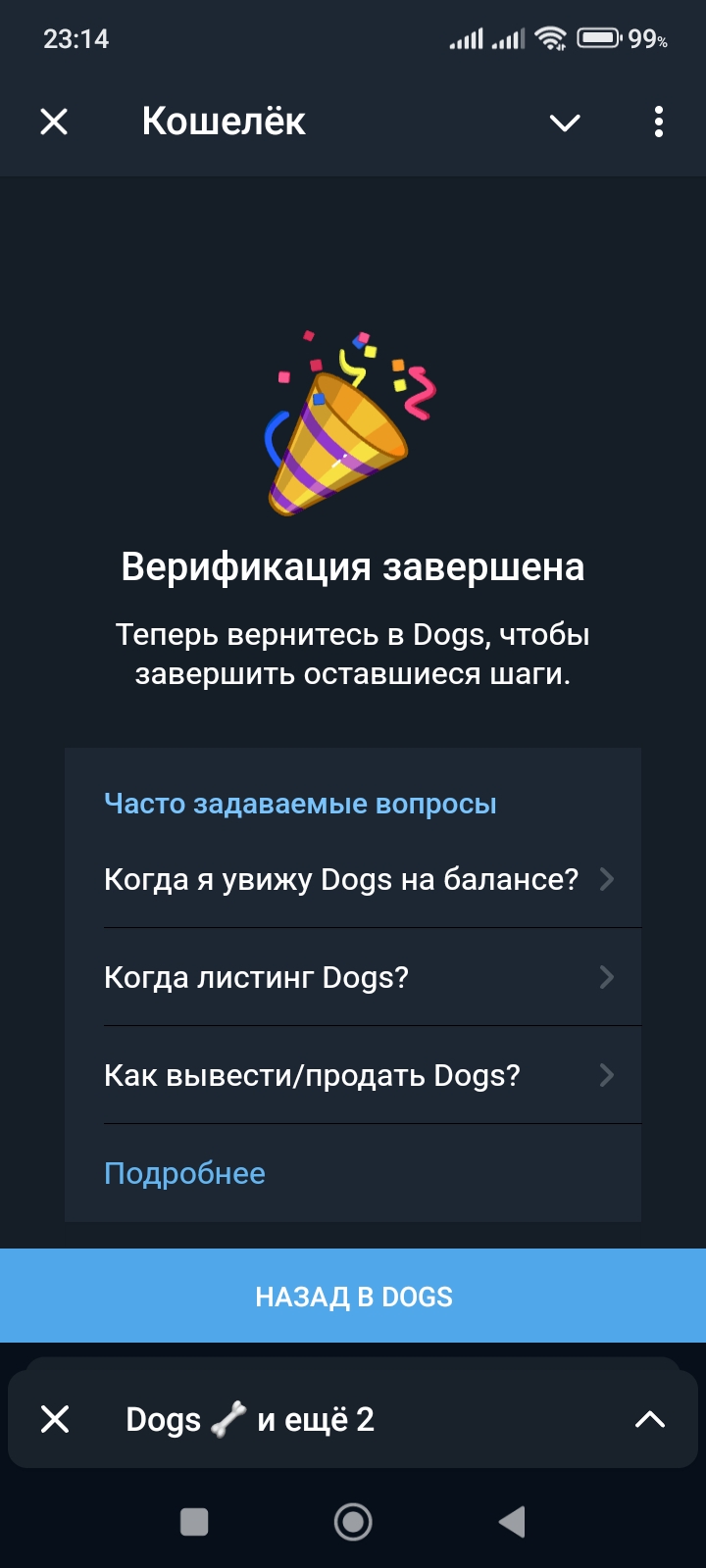706x1568 pixels.
Task: Go to the home screen
Action: click(x=353, y=1522)
